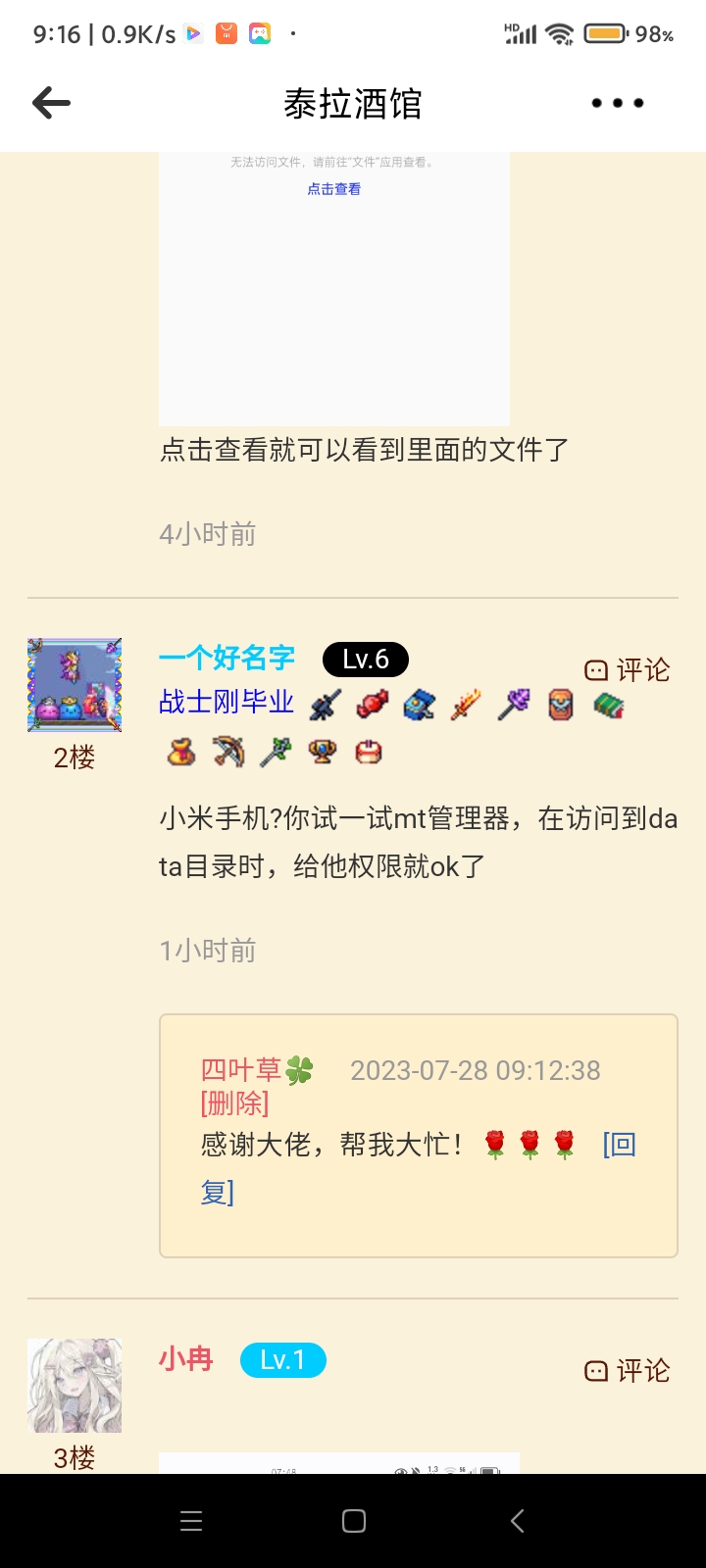The height and width of the screenshot is (1568, 706).
Task: View profile of user 一个好名字
Action: pos(227,659)
